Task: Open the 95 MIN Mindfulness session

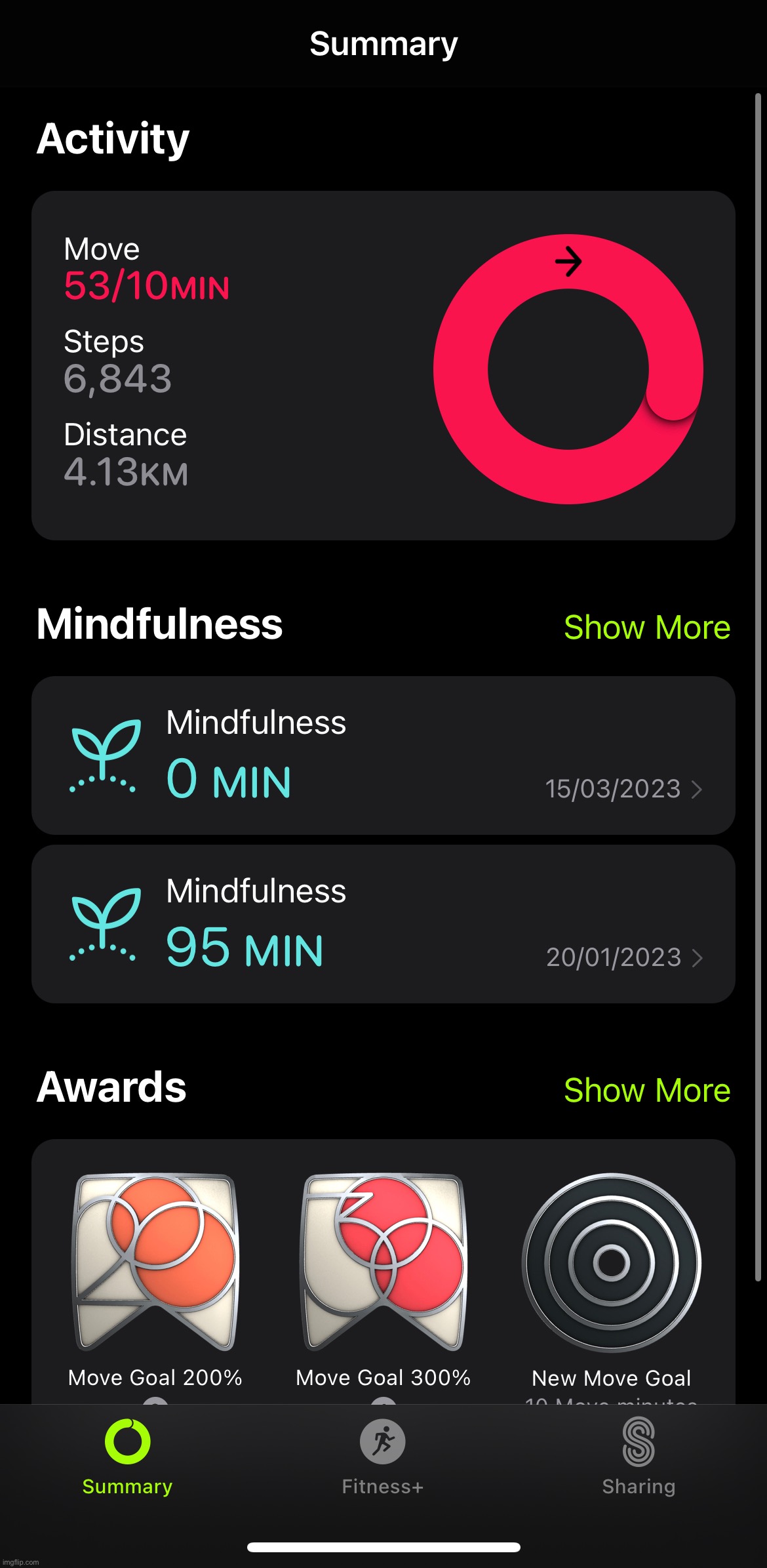Action: tap(383, 924)
